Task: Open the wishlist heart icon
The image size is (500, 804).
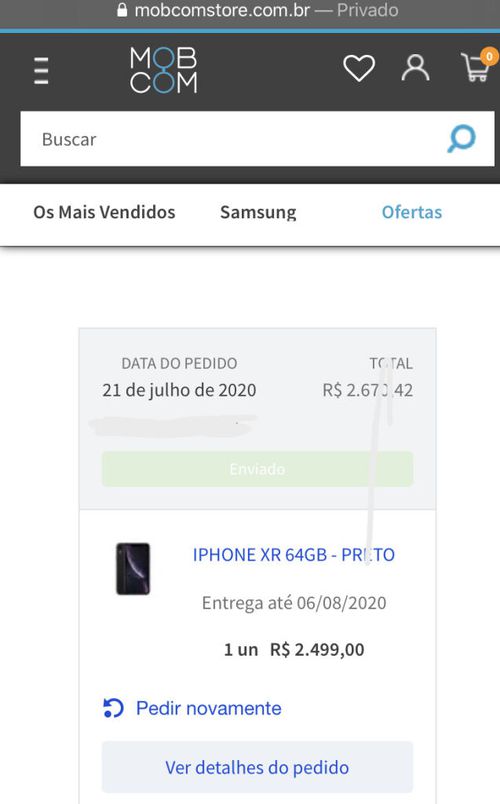Action: coord(359,68)
